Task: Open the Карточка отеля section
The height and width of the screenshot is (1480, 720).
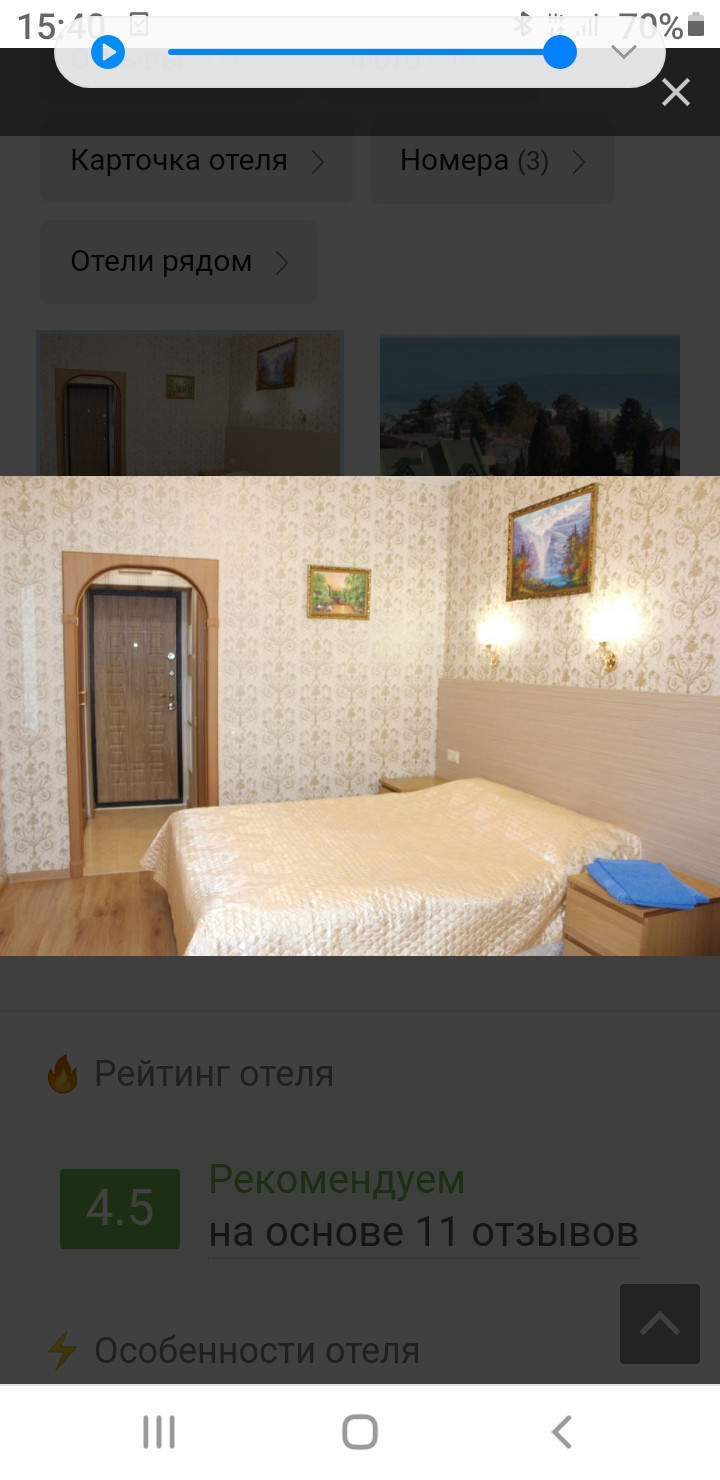Action: [x=197, y=162]
